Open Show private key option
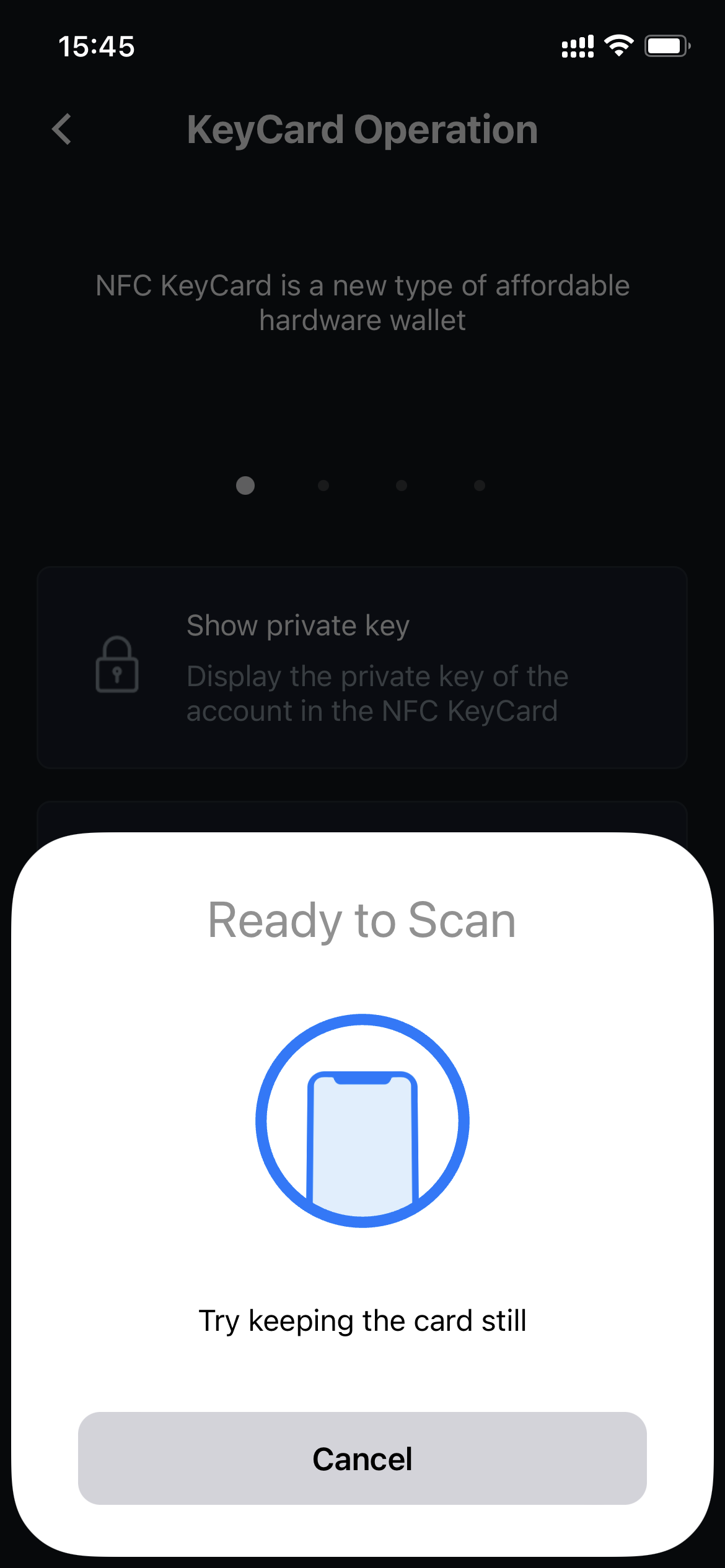This screenshot has width=725, height=1568. (x=362, y=668)
